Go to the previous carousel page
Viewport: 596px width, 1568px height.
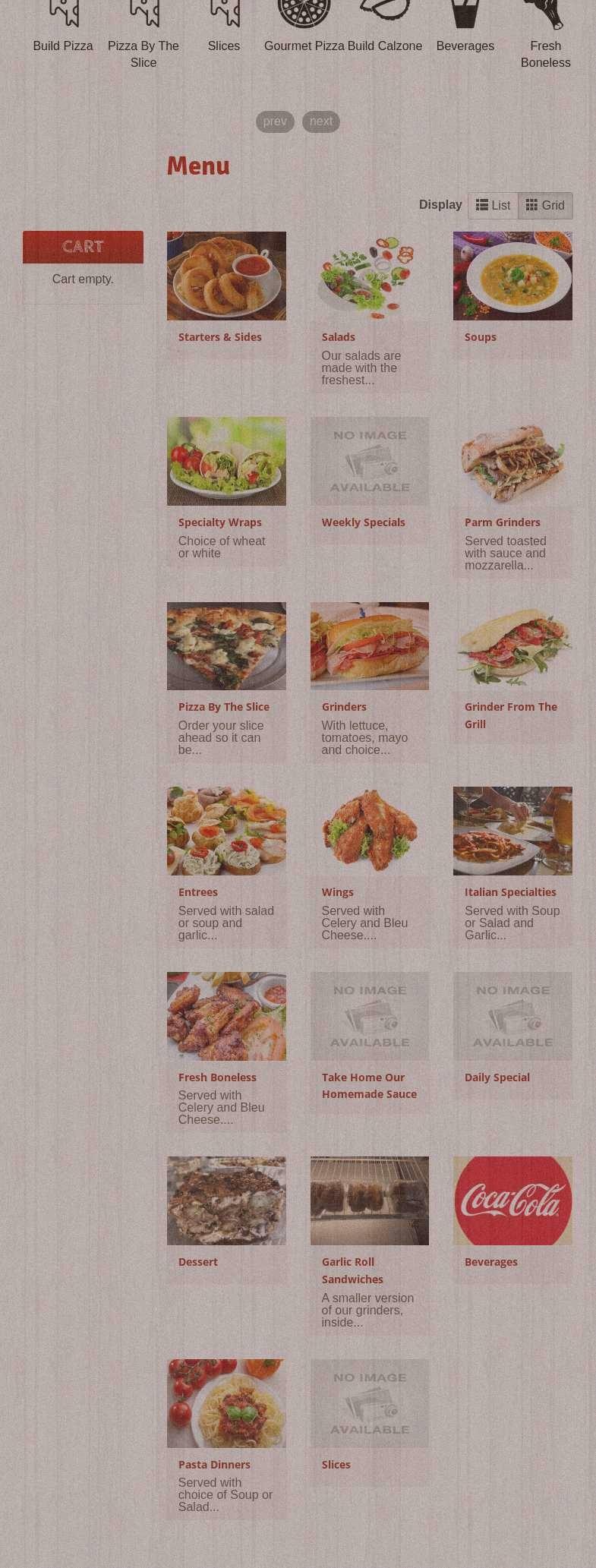(275, 121)
